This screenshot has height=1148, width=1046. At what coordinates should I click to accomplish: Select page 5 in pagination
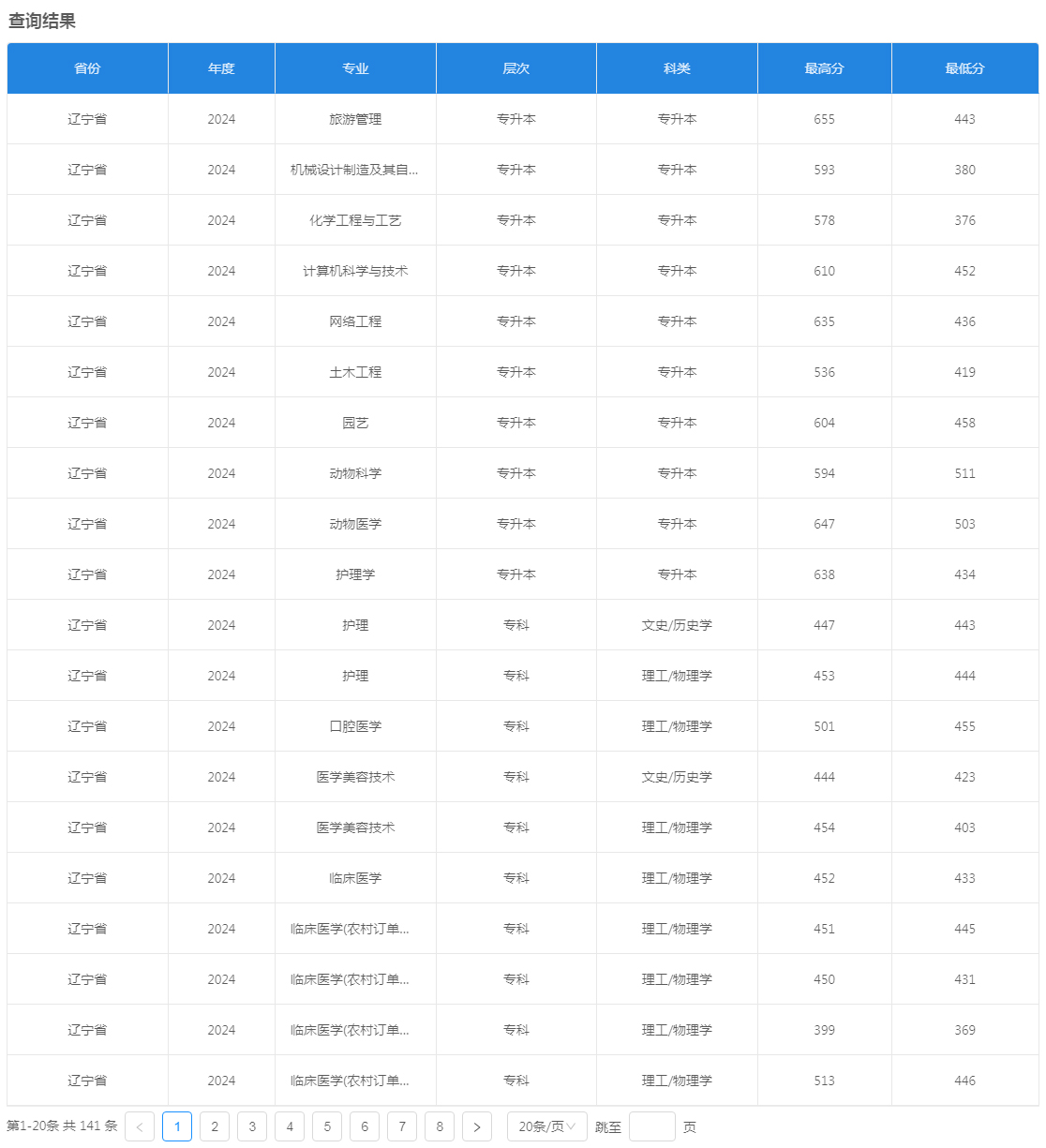[x=327, y=1126]
